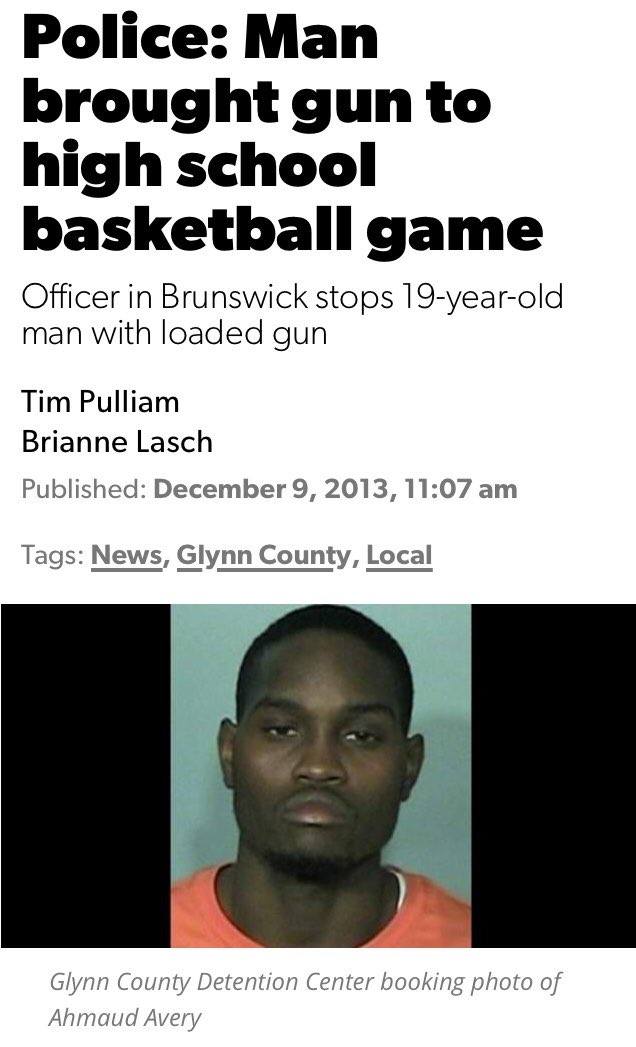The width and height of the screenshot is (636, 1047).
Task: Open the Local tag link
Action: [x=400, y=556]
